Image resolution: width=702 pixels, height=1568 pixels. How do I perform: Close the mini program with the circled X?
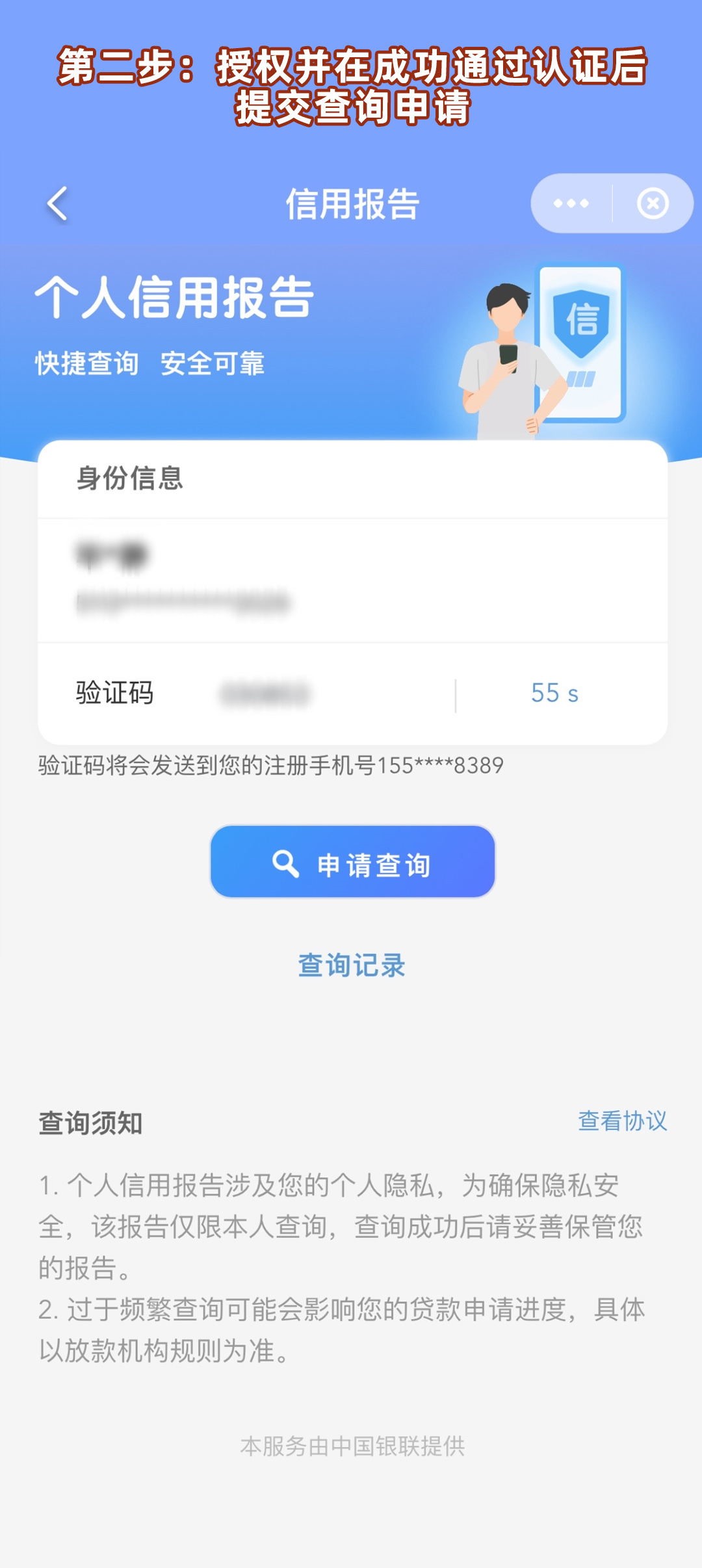(652, 203)
